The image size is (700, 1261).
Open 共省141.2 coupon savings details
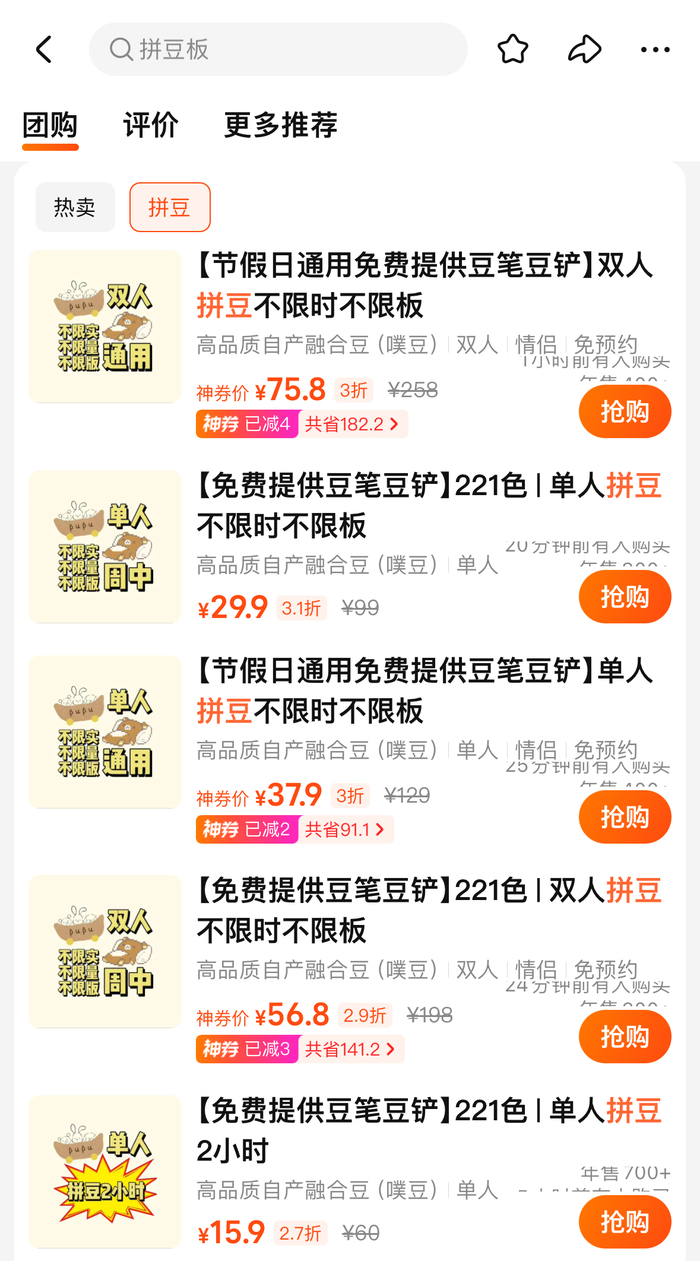click(x=352, y=1049)
